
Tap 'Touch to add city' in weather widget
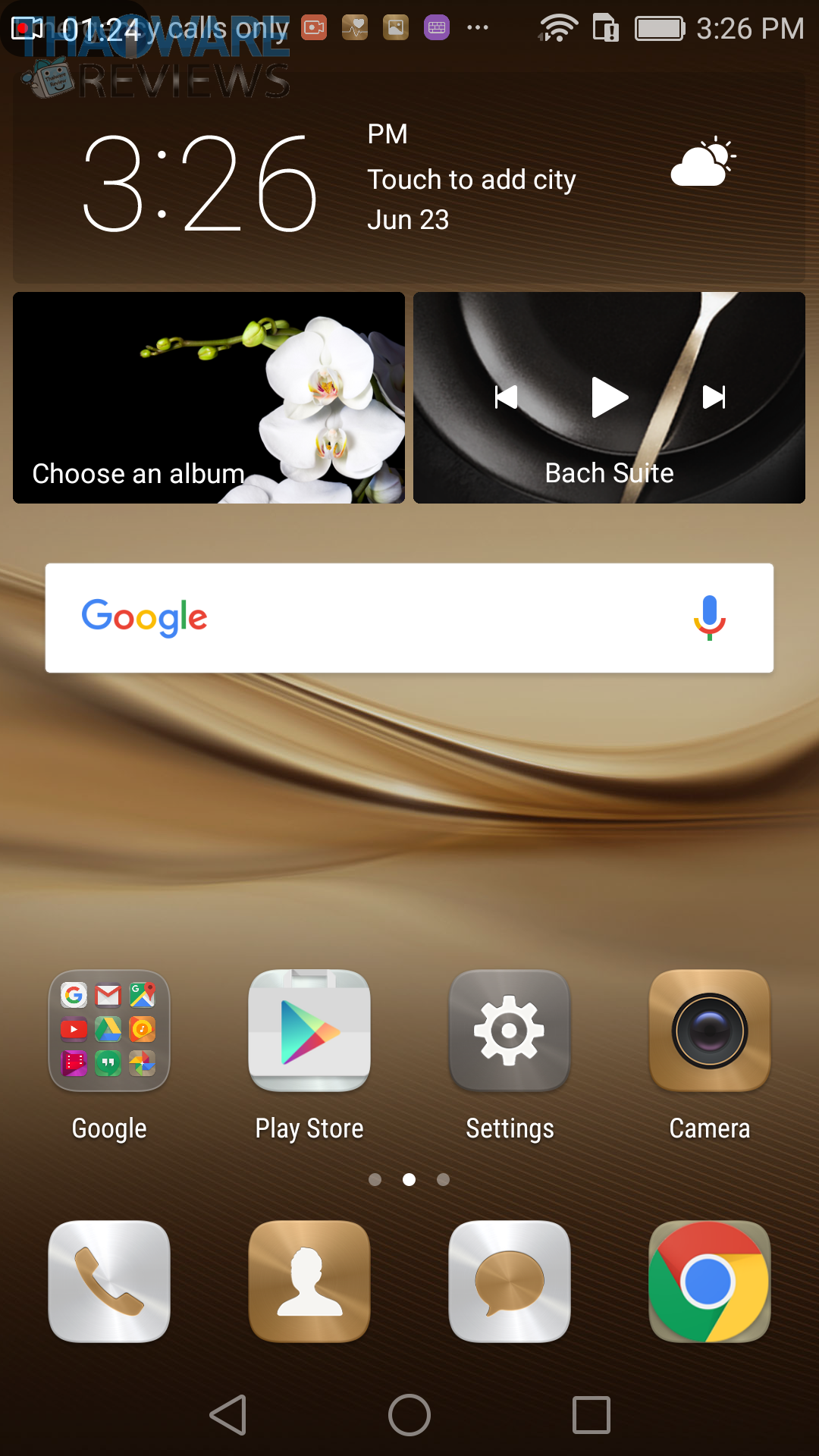point(471,180)
